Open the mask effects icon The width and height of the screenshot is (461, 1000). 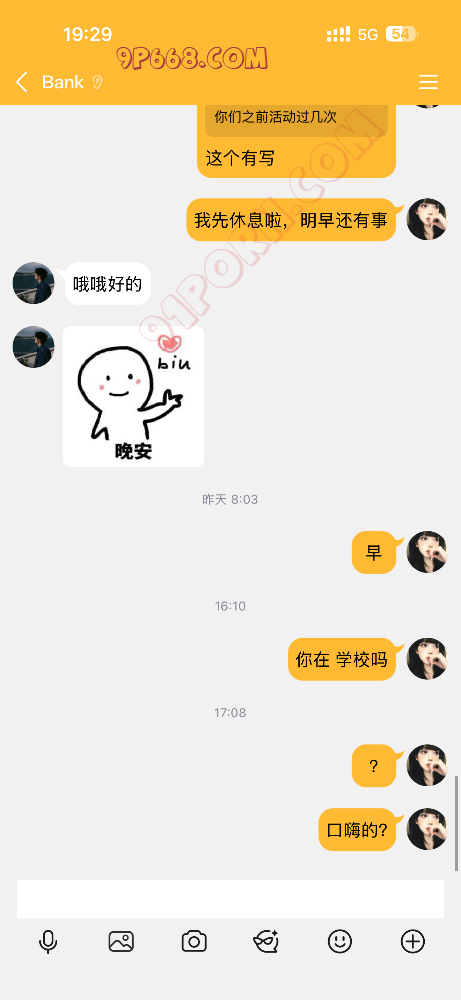coord(267,941)
